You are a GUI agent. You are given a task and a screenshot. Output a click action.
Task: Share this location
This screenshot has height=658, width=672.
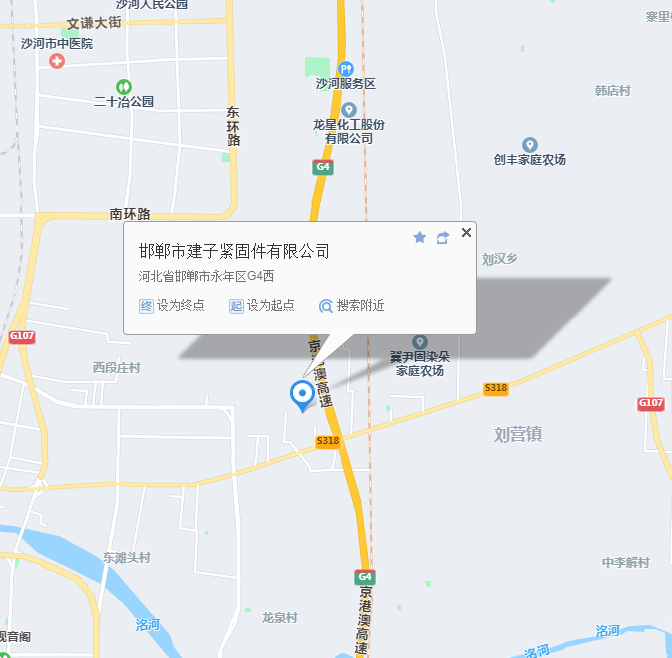[x=443, y=237]
